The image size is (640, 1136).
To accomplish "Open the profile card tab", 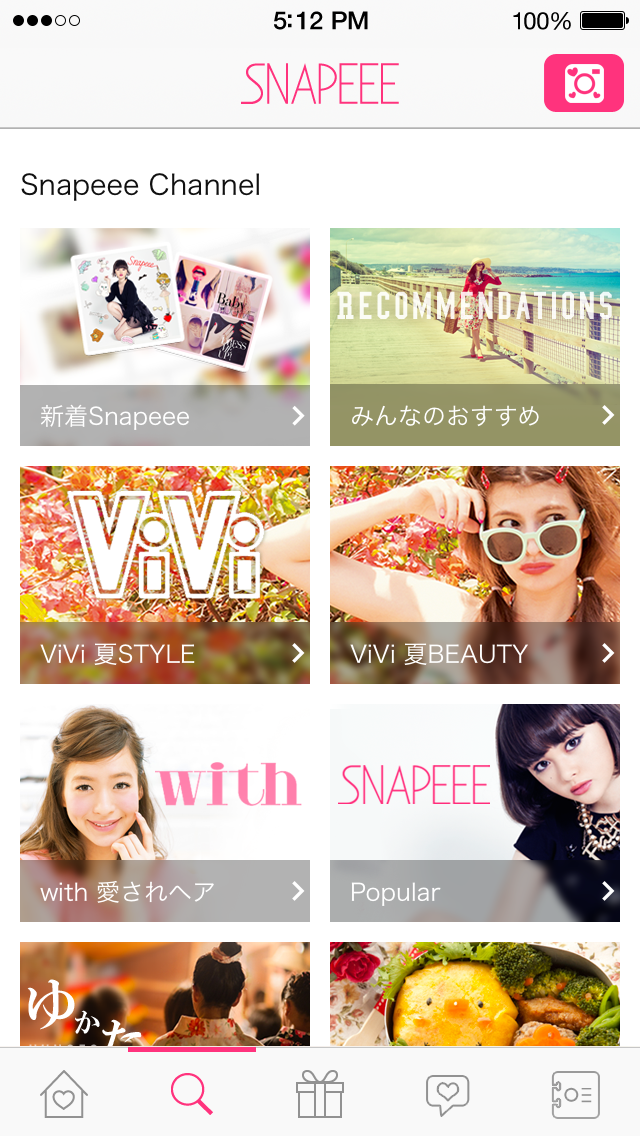I will tap(575, 1095).
